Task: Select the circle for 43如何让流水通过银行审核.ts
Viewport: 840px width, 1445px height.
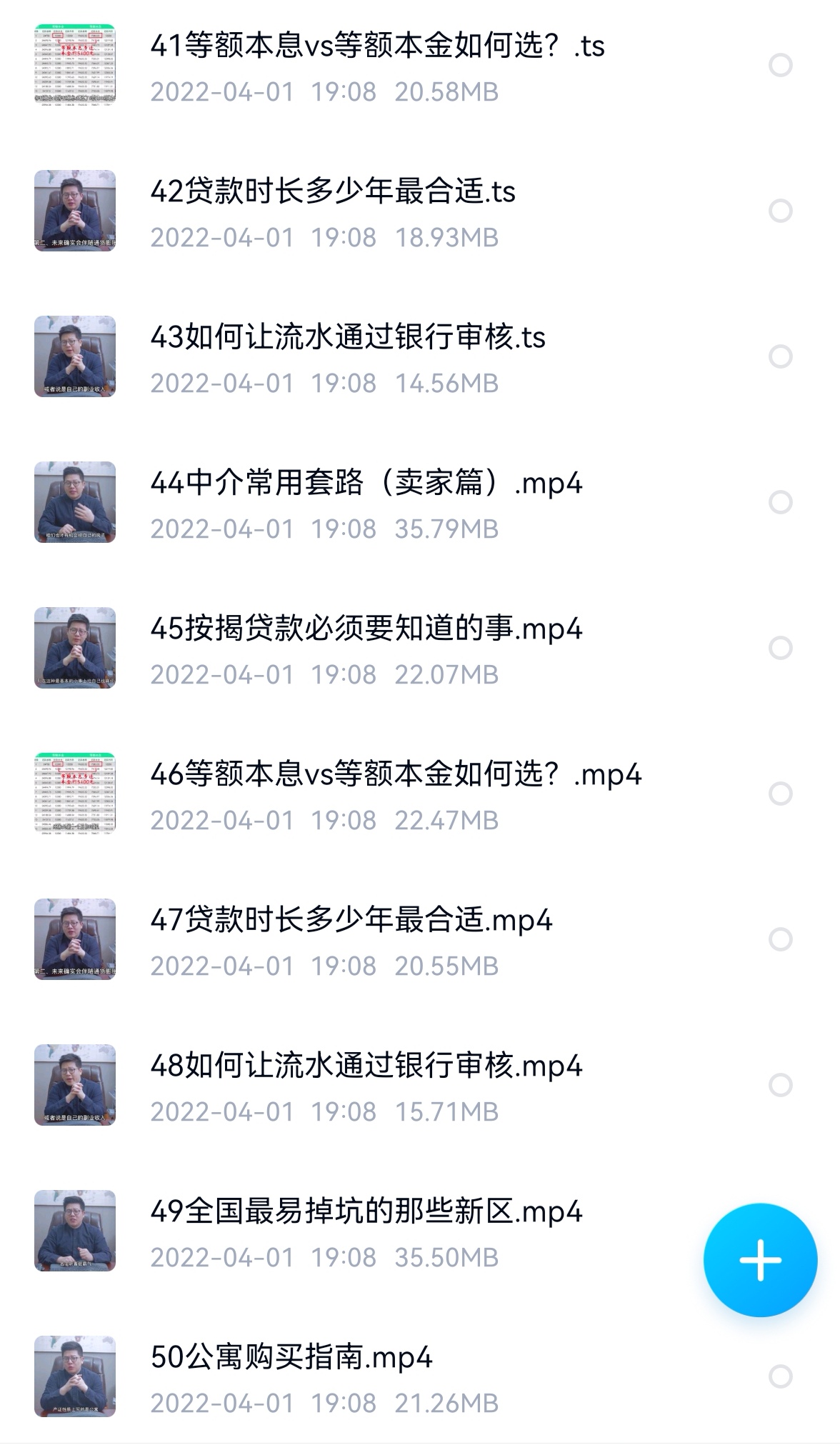Action: coord(780,356)
